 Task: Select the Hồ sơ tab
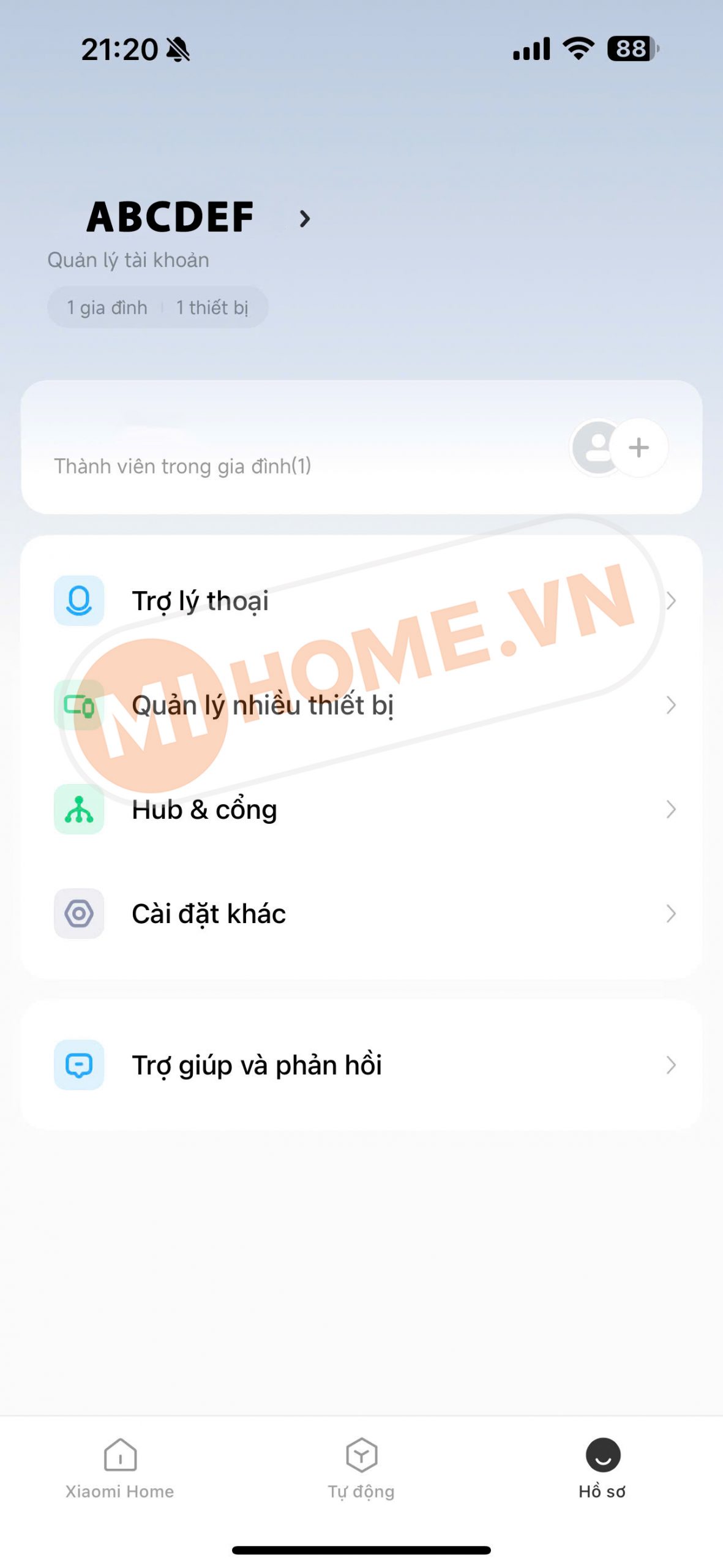click(x=602, y=1468)
